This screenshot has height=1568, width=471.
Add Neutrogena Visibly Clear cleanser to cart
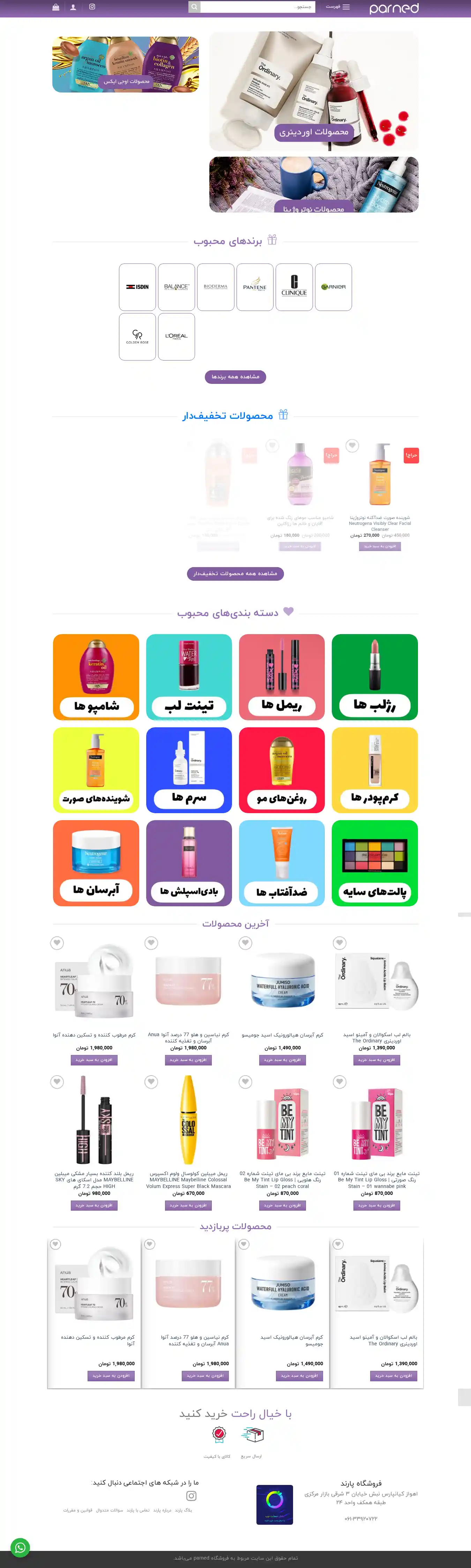click(380, 546)
